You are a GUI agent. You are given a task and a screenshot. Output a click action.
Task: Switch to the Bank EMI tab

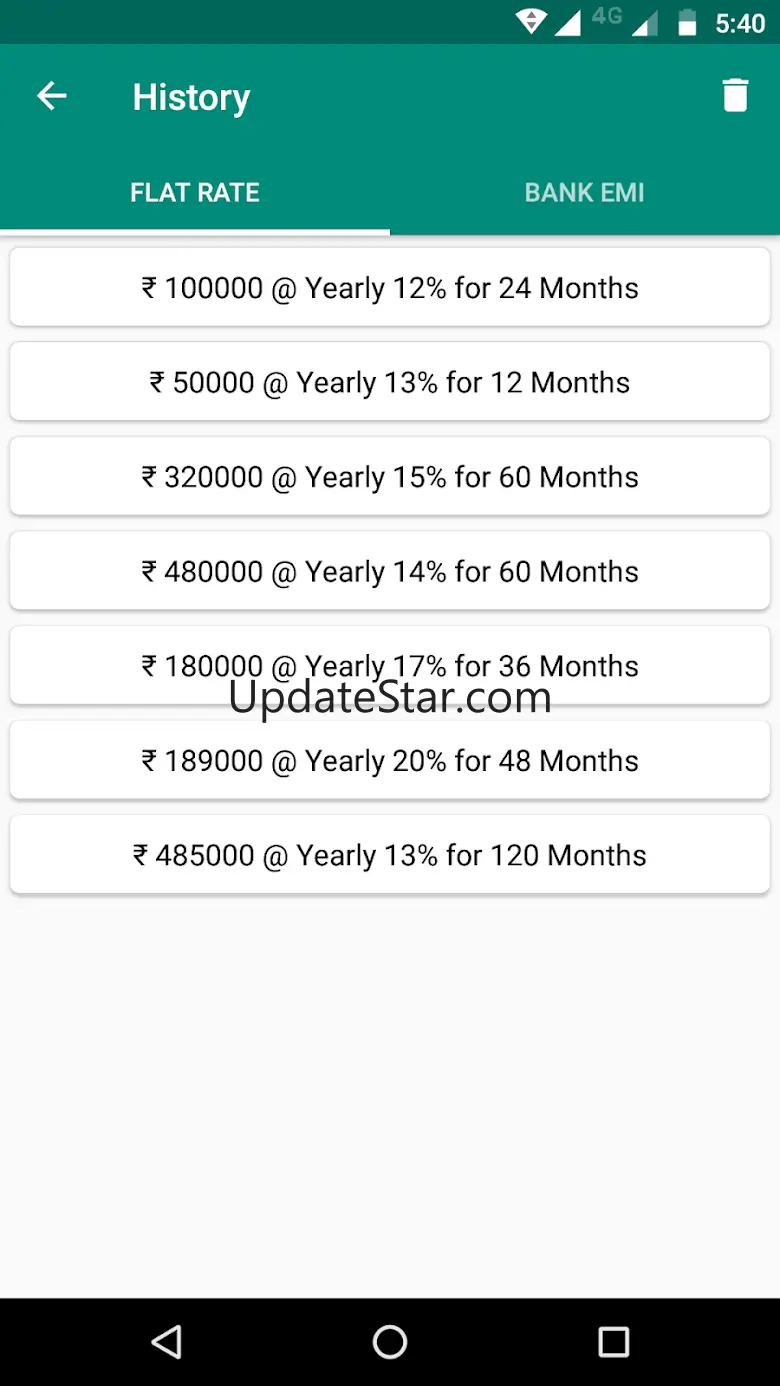585,193
